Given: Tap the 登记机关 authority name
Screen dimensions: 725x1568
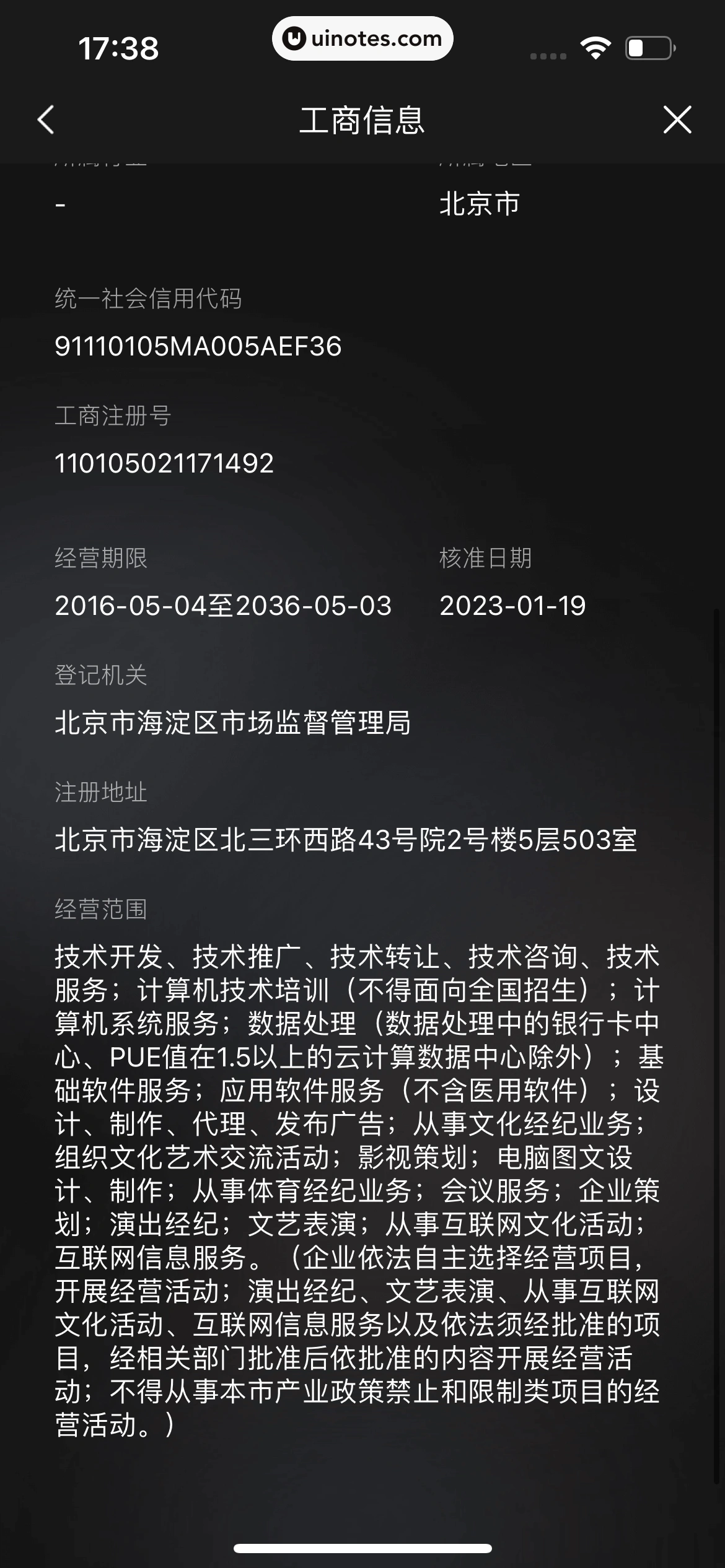Looking at the screenshot, I should point(235,723).
